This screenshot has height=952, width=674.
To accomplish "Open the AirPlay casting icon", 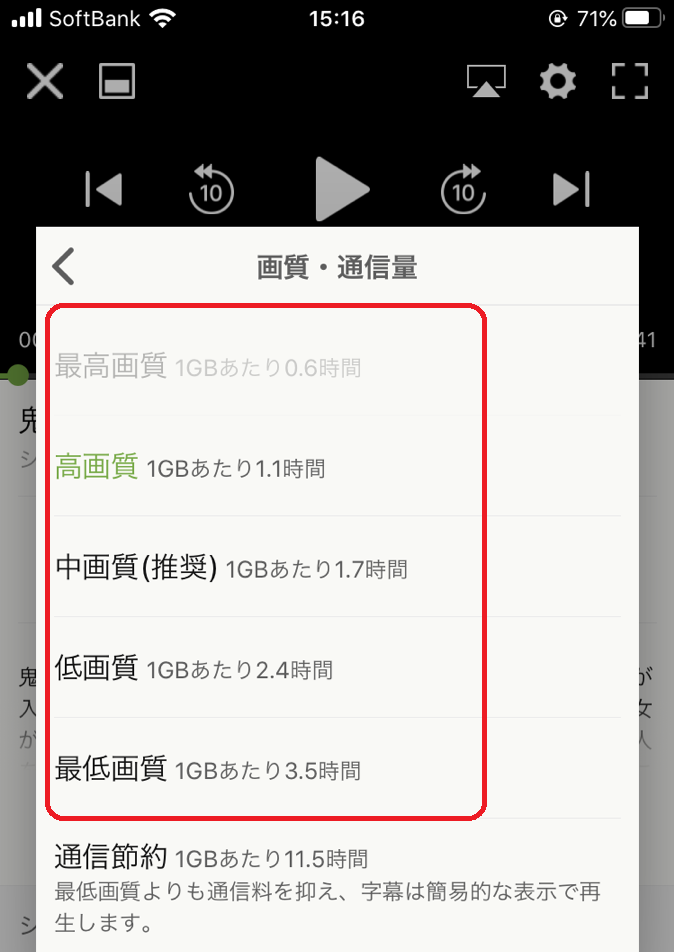I will (486, 81).
